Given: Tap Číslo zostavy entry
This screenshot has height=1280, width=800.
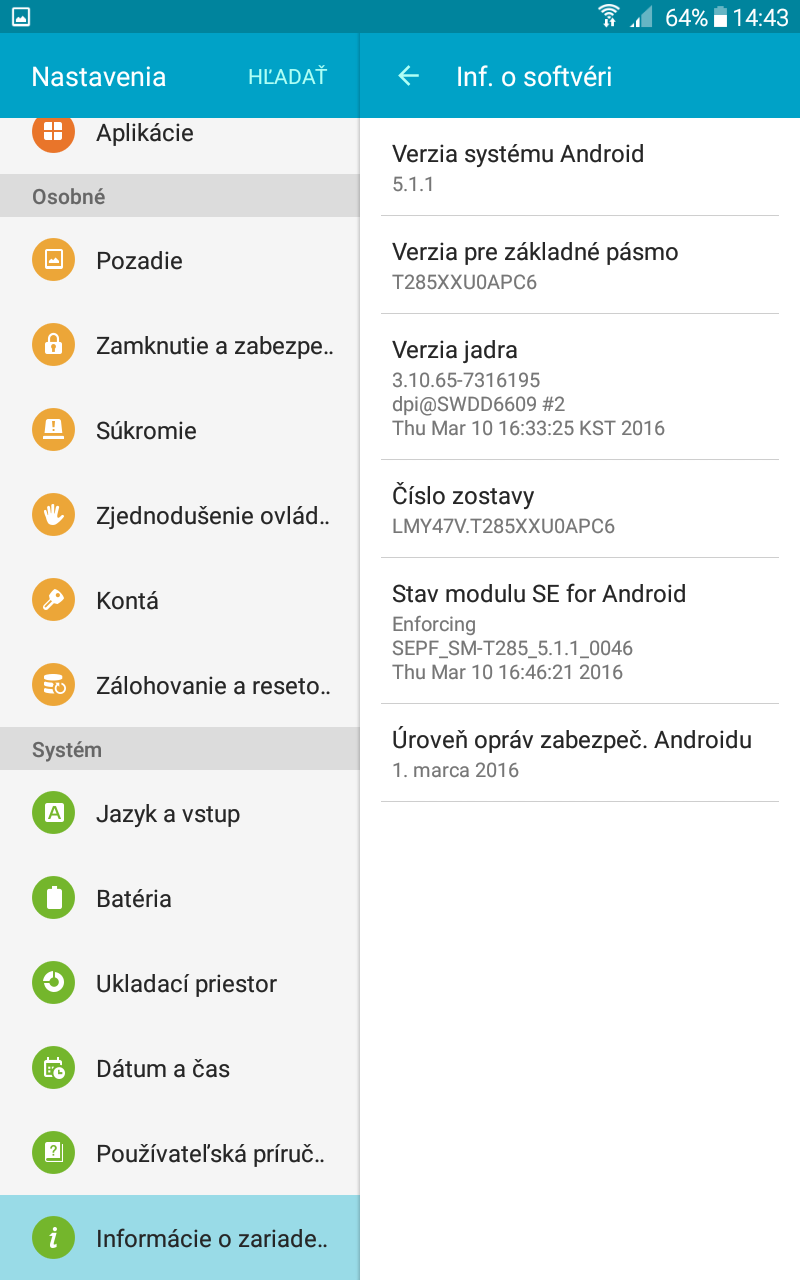Looking at the screenshot, I should point(580,509).
